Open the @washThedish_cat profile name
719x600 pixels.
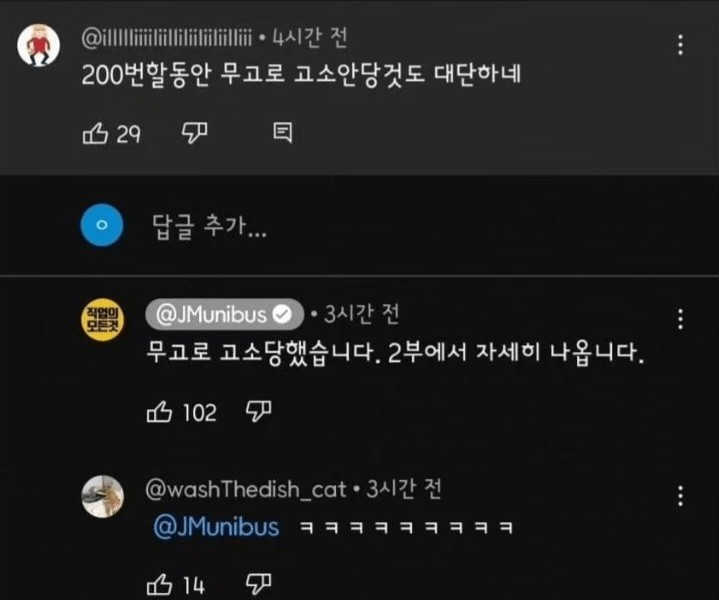point(246,489)
